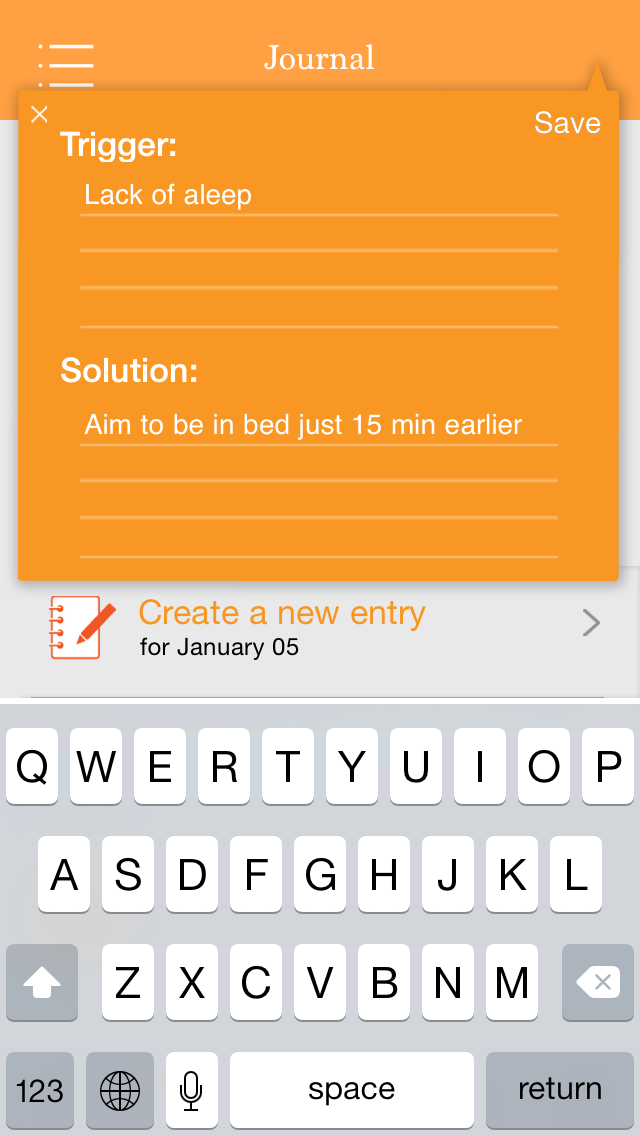Edit the Solution text field

click(x=318, y=426)
